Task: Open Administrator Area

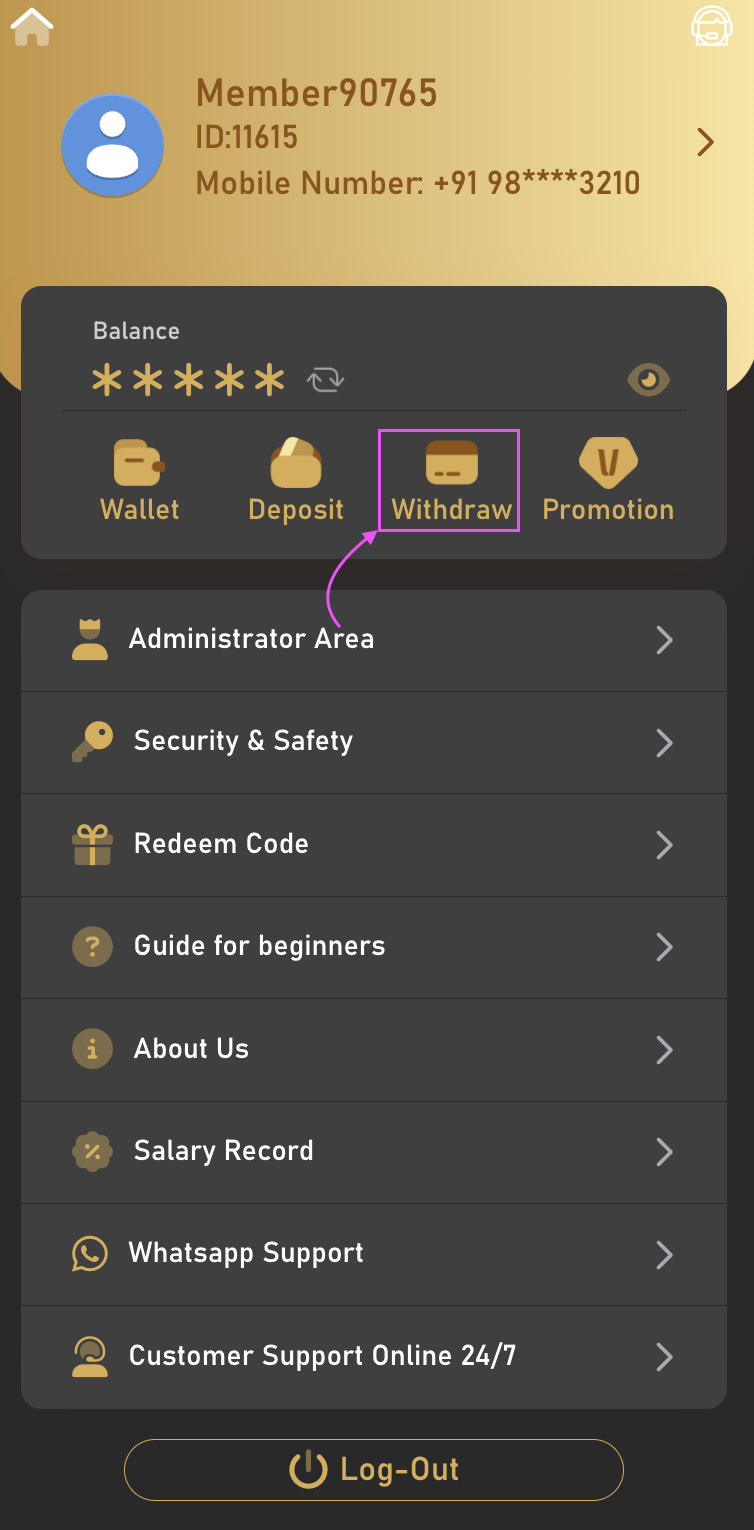Action: pos(373,640)
